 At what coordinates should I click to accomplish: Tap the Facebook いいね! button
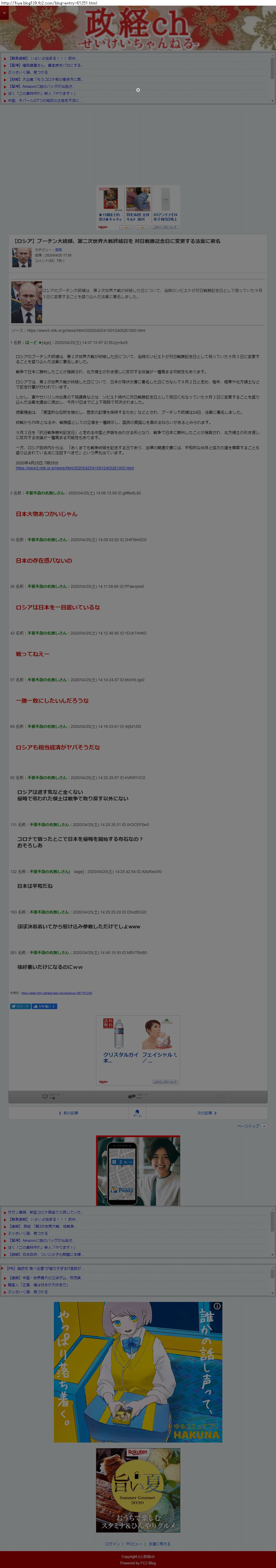[x=45, y=1006]
